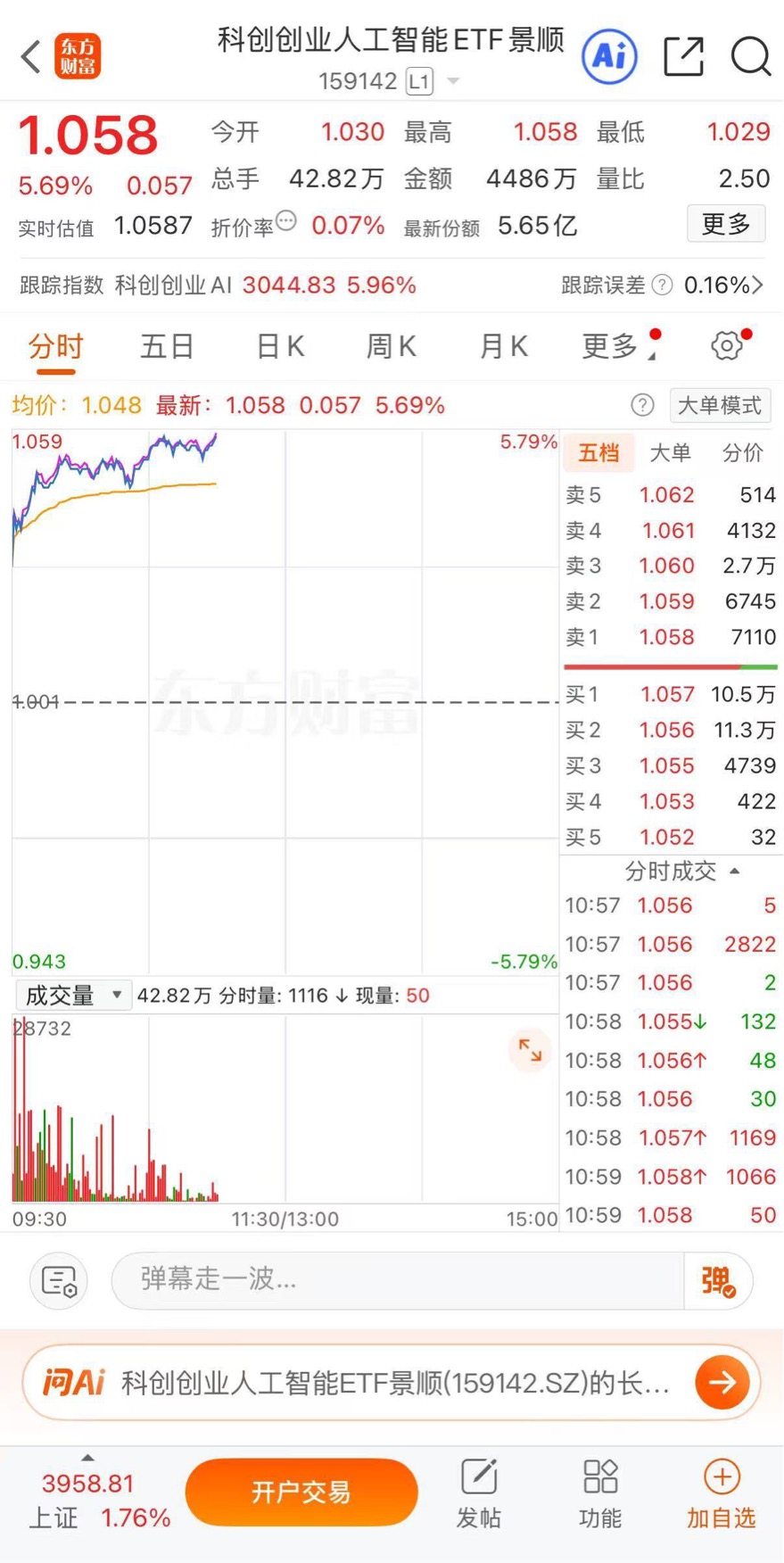Expand the chart to fullscreen

tap(530, 1050)
